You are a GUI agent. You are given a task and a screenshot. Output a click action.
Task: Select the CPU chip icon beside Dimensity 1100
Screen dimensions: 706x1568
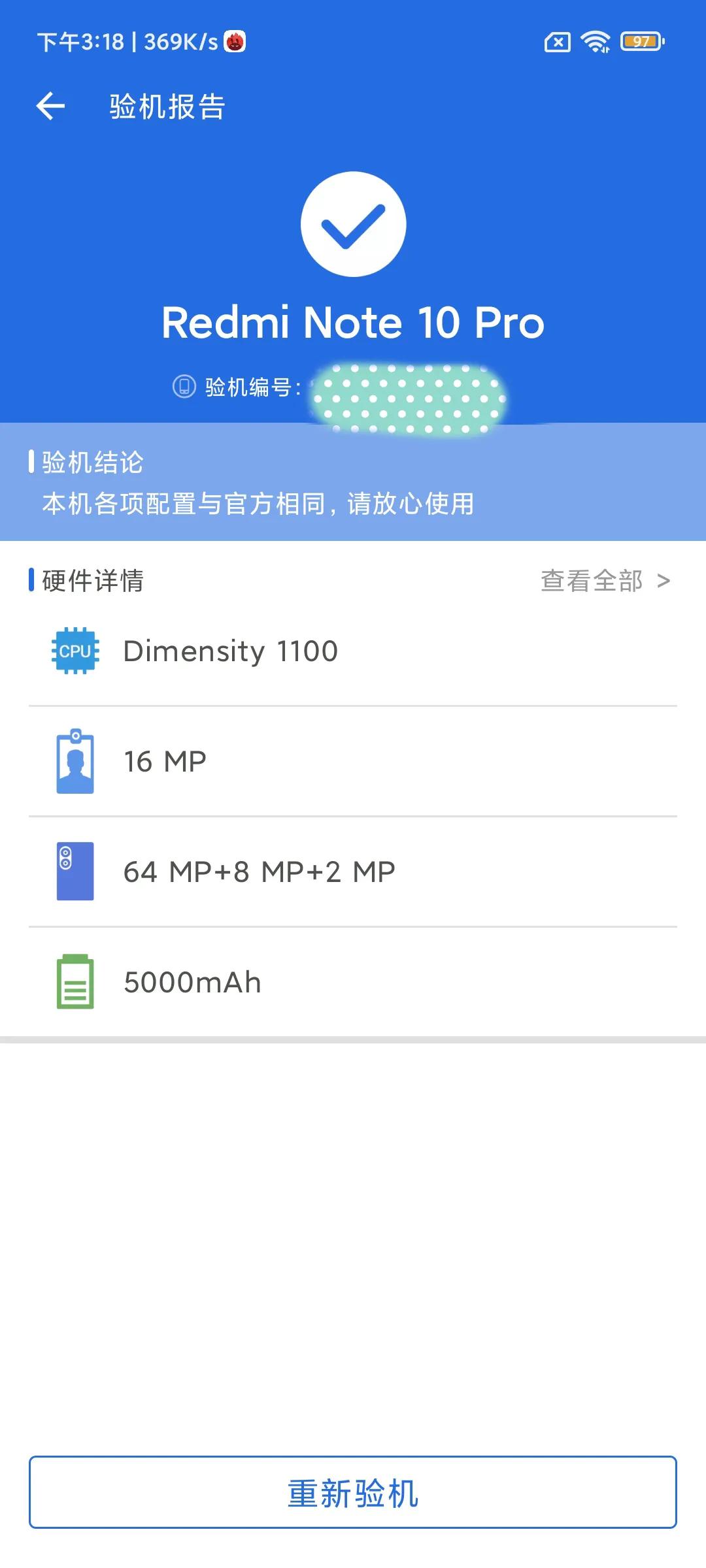click(74, 650)
